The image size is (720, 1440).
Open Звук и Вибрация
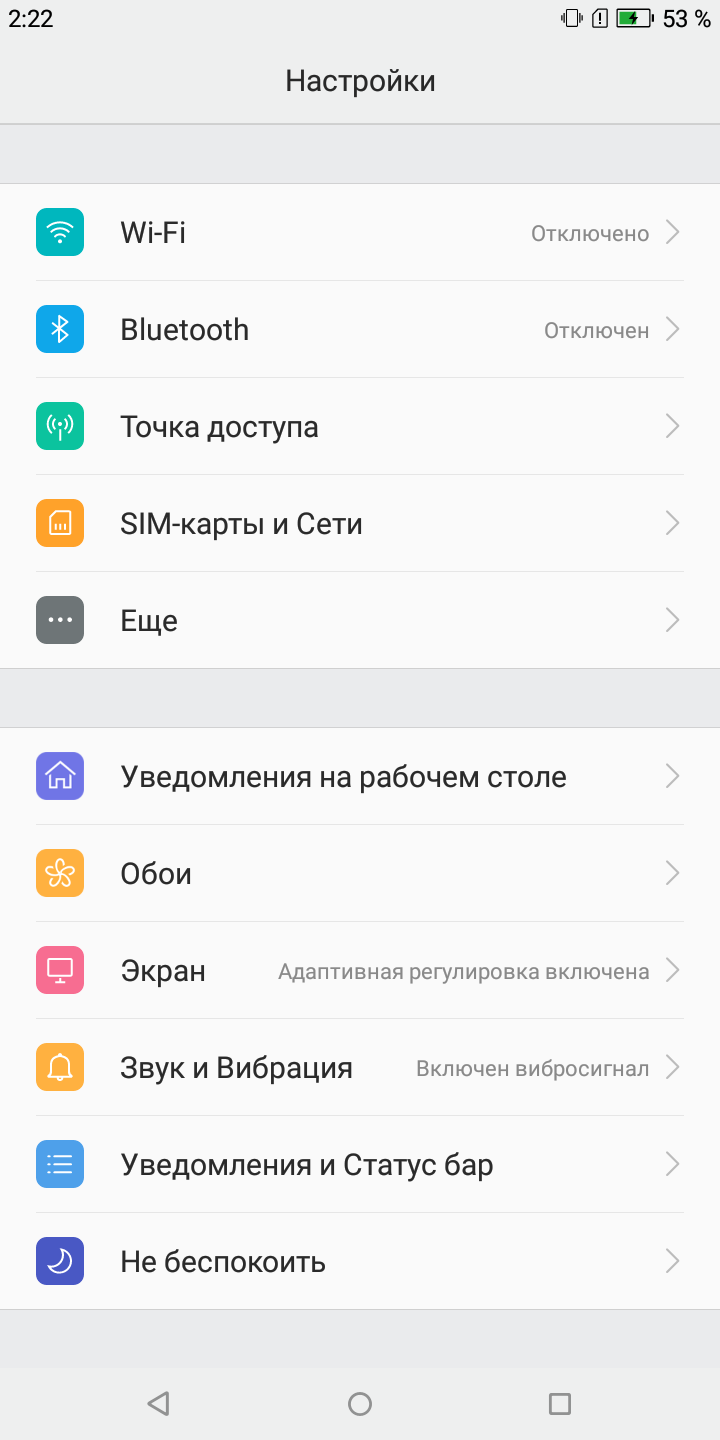(x=360, y=1068)
